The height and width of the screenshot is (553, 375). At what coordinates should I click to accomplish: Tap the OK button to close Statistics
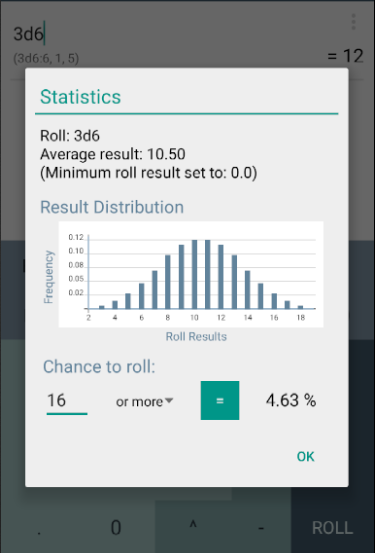coord(305,456)
